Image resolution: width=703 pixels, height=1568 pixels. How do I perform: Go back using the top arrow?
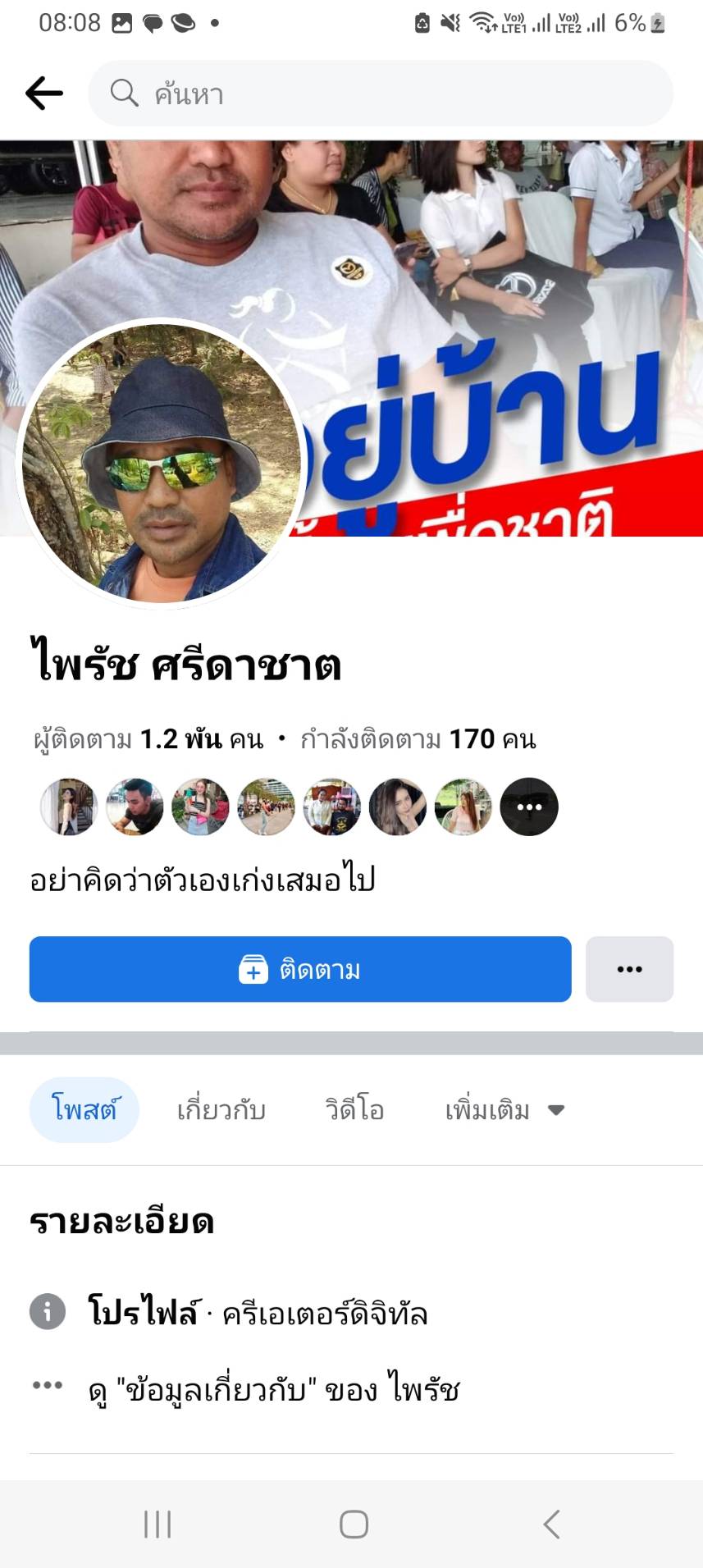pyautogui.click(x=44, y=94)
